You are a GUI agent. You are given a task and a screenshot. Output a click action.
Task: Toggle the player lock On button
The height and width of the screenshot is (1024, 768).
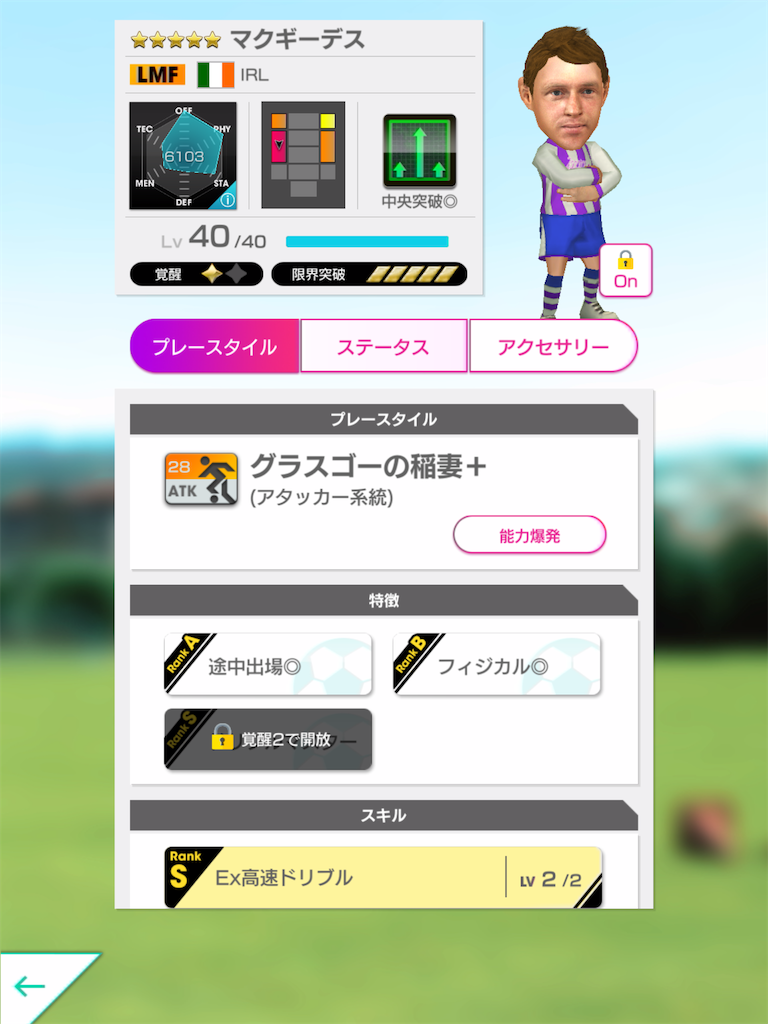point(626,271)
